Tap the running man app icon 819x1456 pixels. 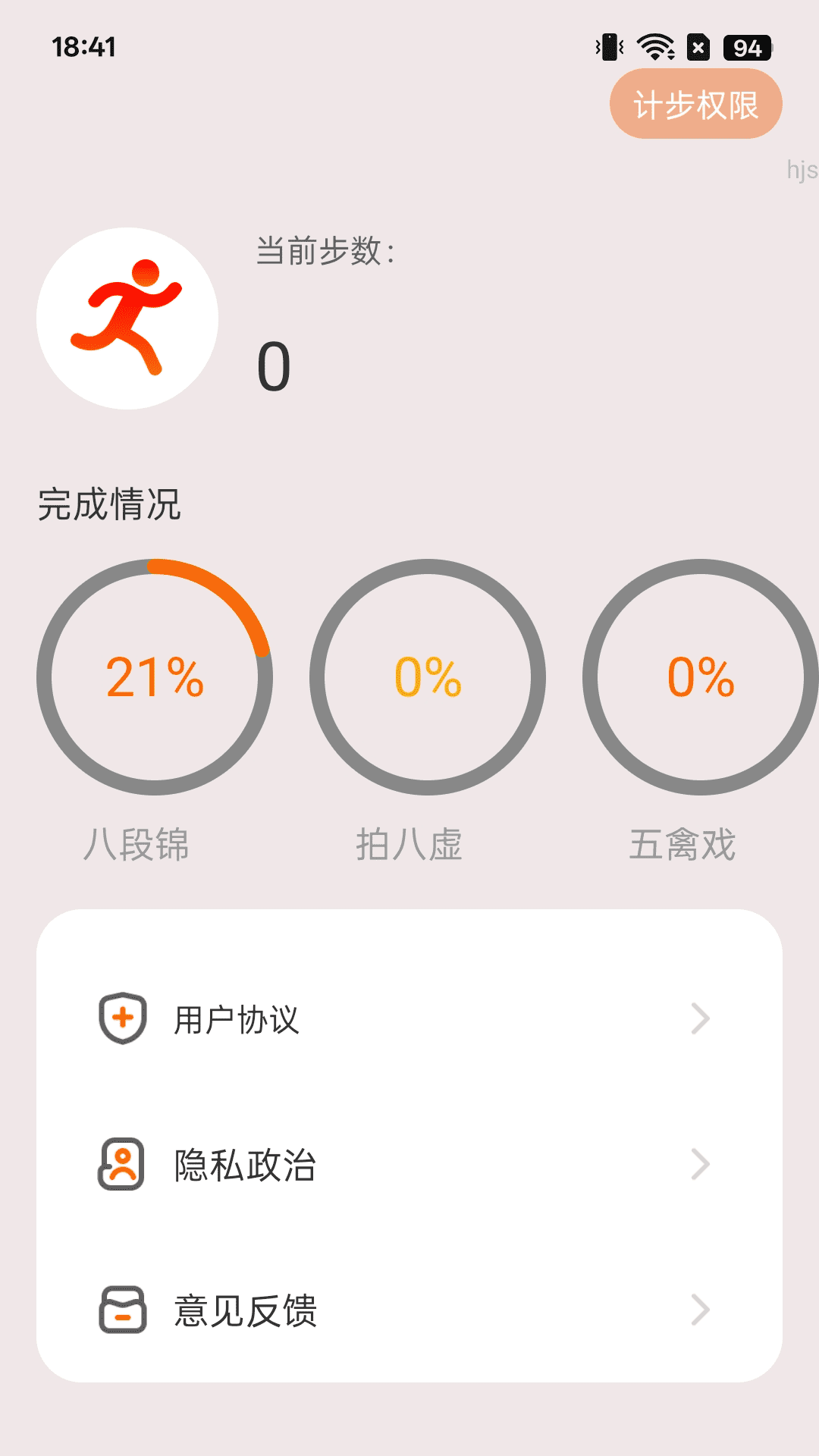click(127, 318)
